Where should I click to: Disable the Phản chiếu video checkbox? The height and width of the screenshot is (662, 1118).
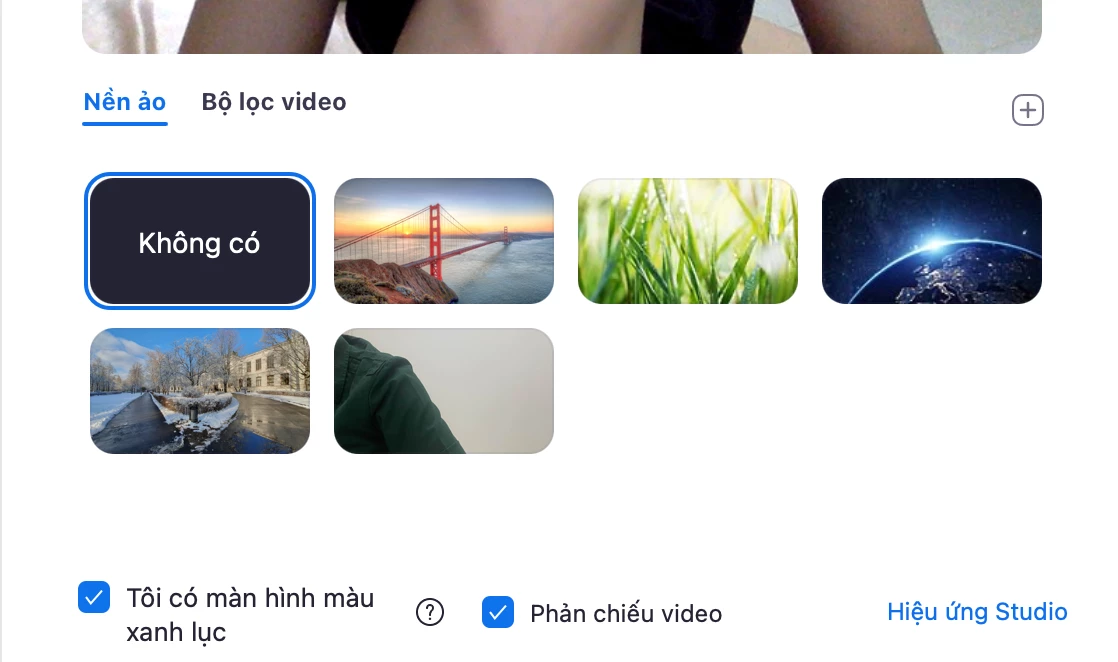tap(498, 612)
